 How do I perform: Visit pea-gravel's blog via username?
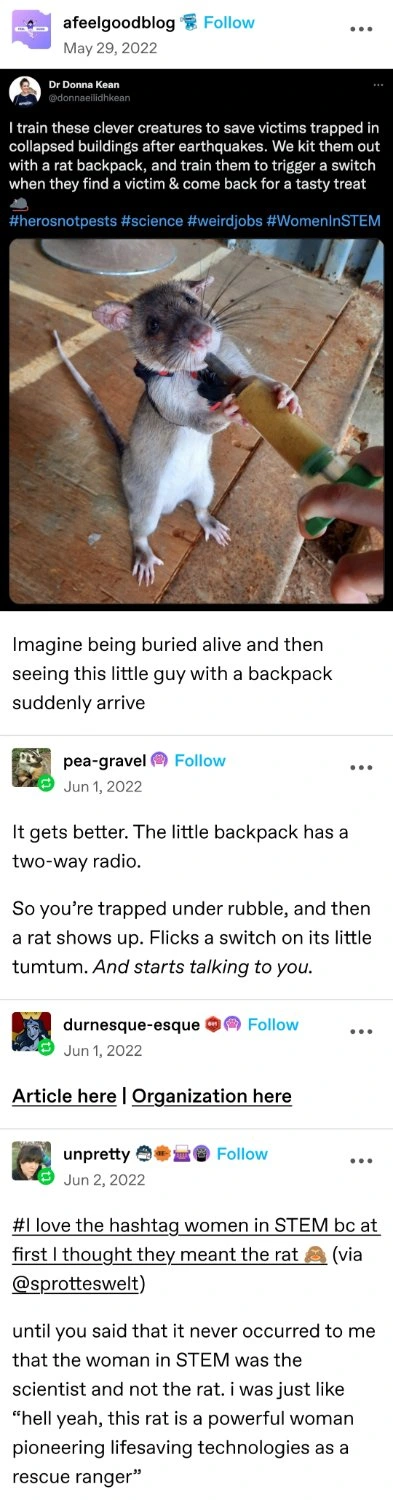[x=103, y=760]
